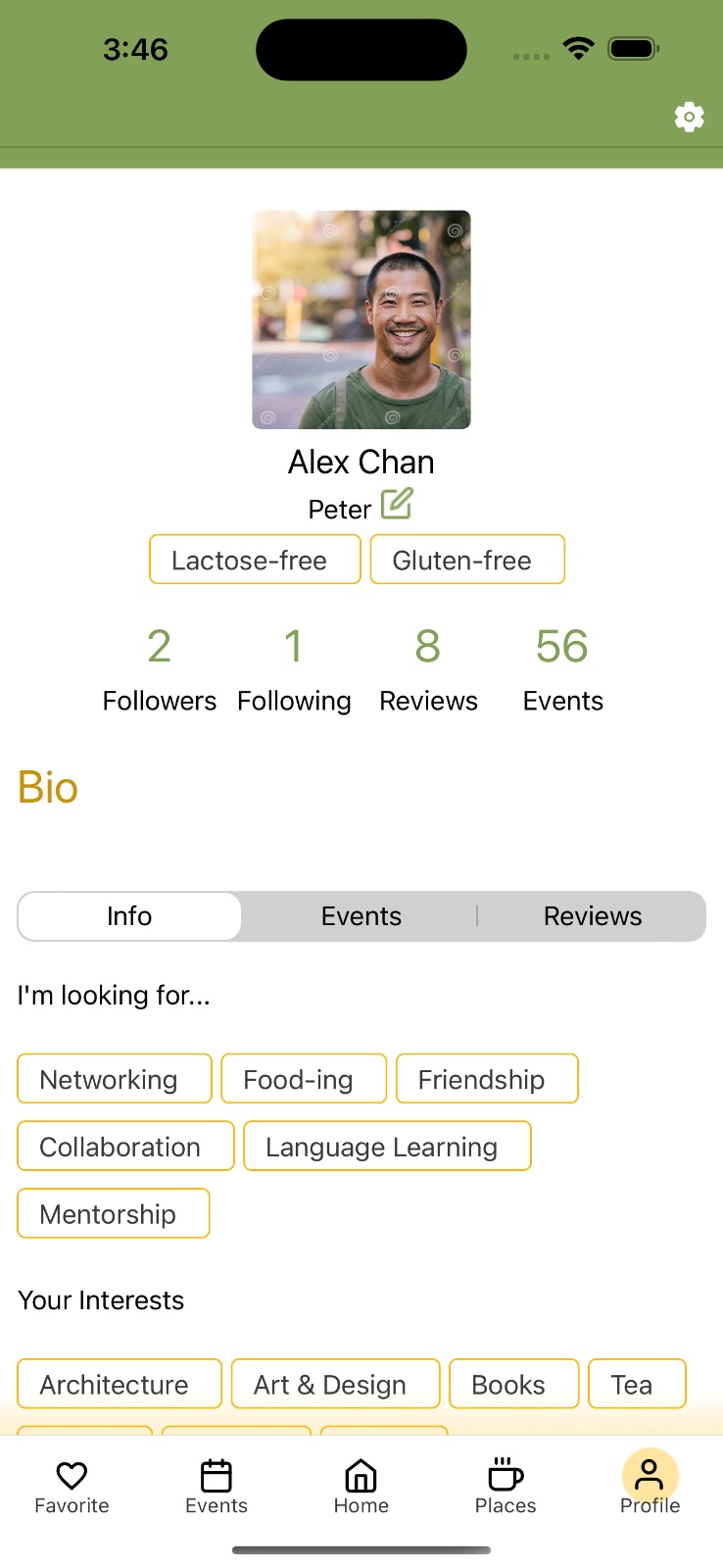
Task: Open the Reviews tab
Action: click(x=592, y=915)
